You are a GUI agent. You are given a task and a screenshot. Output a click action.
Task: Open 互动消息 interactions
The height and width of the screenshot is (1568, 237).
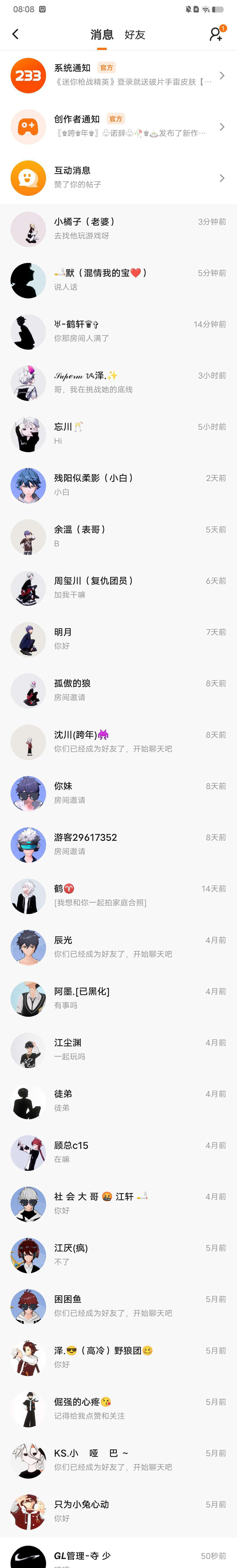coord(118,178)
